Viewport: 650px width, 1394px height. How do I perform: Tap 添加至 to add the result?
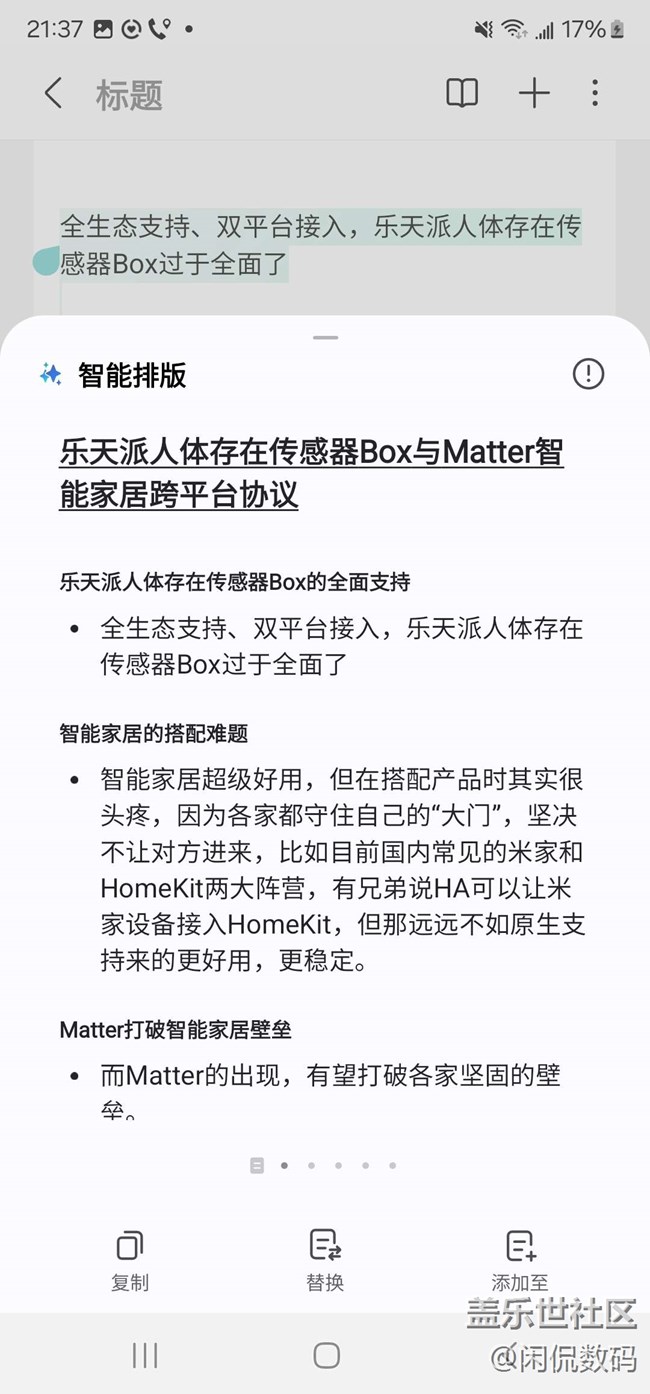(520, 1259)
